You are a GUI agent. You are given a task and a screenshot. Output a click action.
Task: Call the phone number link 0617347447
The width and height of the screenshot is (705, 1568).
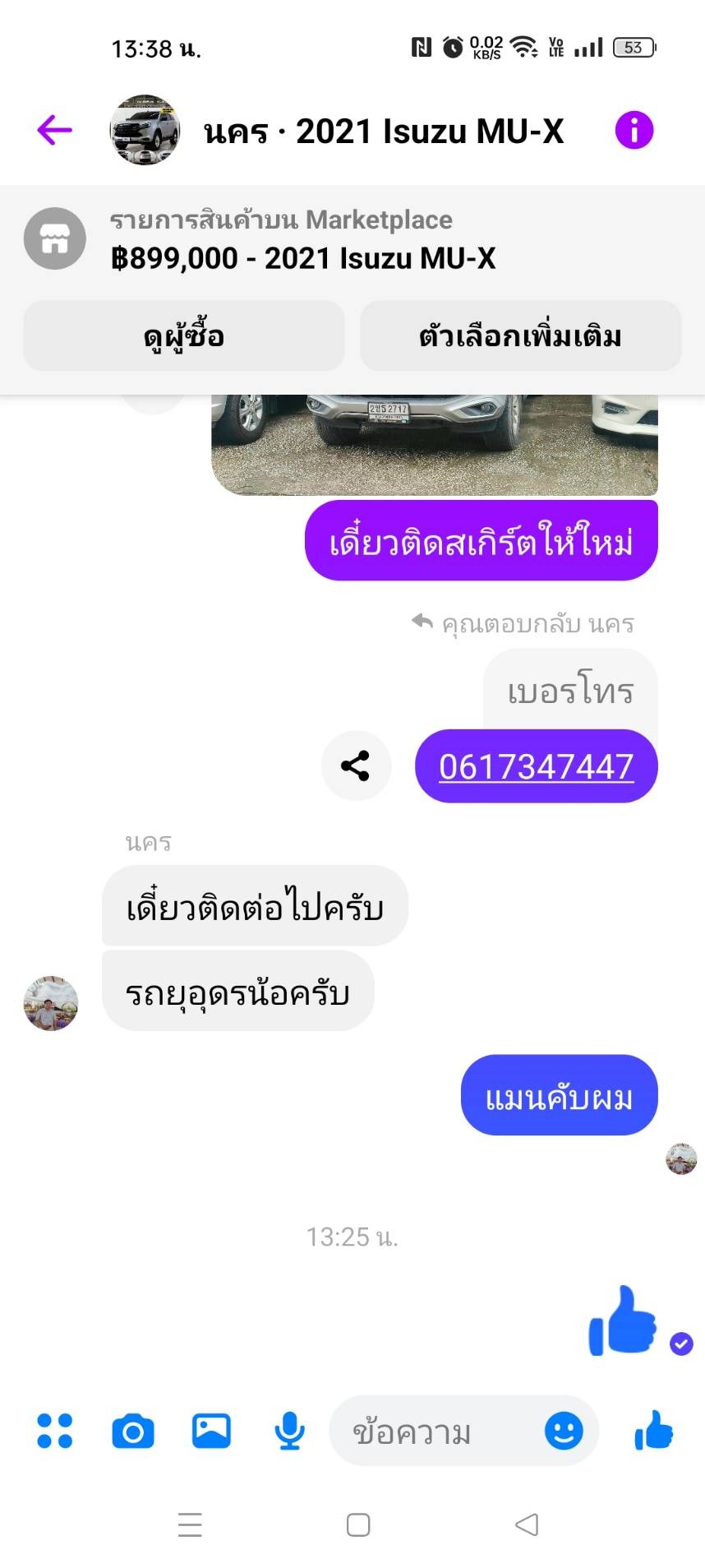point(536,766)
